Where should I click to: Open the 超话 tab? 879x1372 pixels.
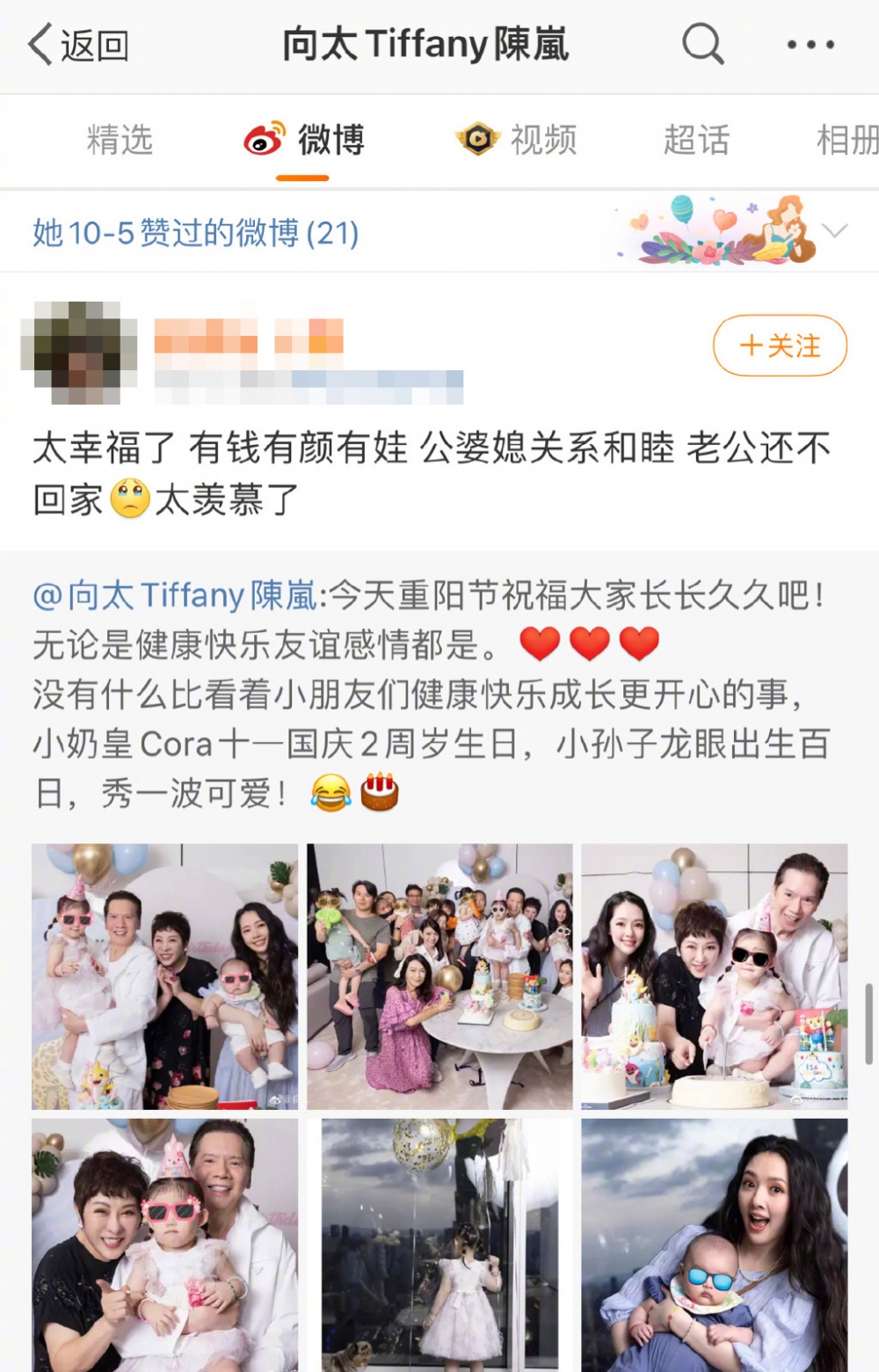696,141
